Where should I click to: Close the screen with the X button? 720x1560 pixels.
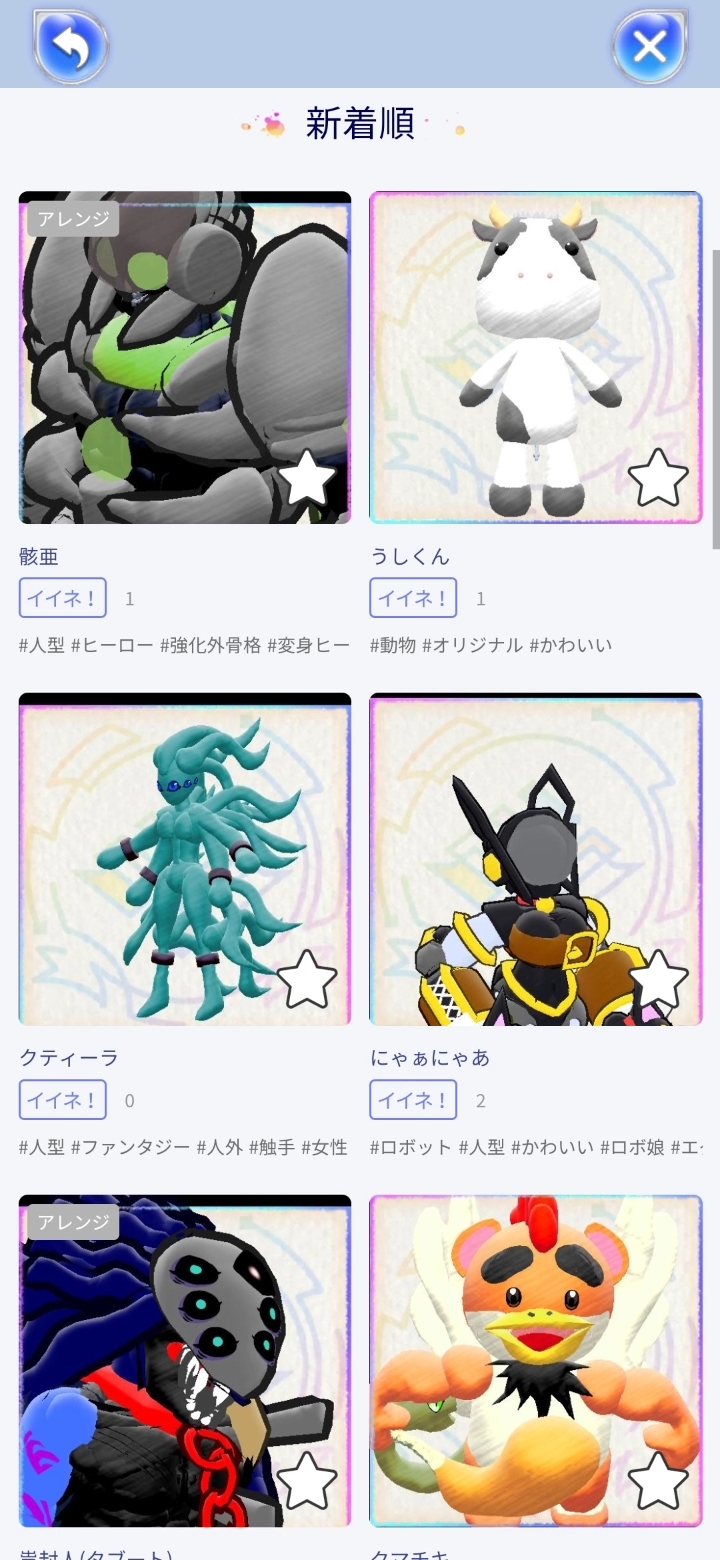point(650,45)
